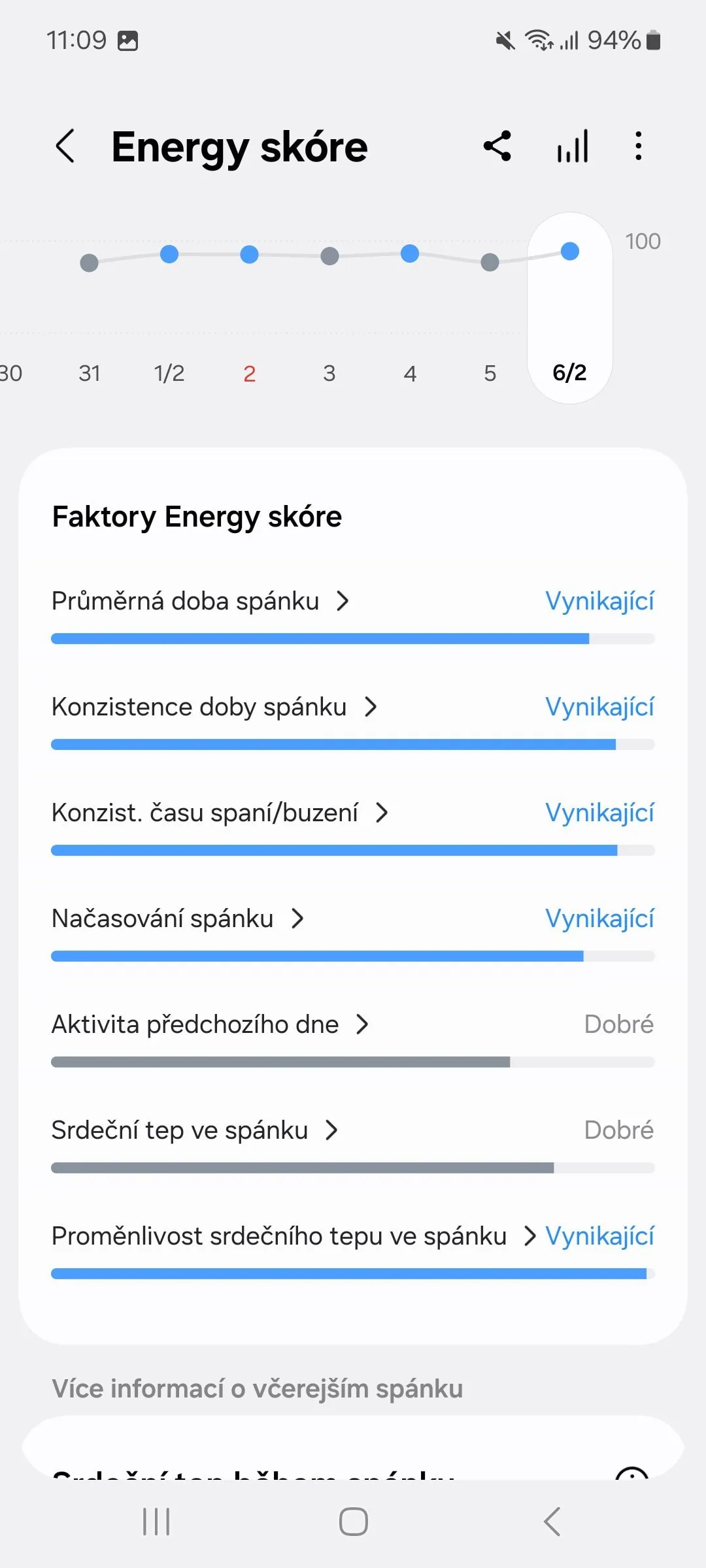Tap the system home button

[x=353, y=1522]
